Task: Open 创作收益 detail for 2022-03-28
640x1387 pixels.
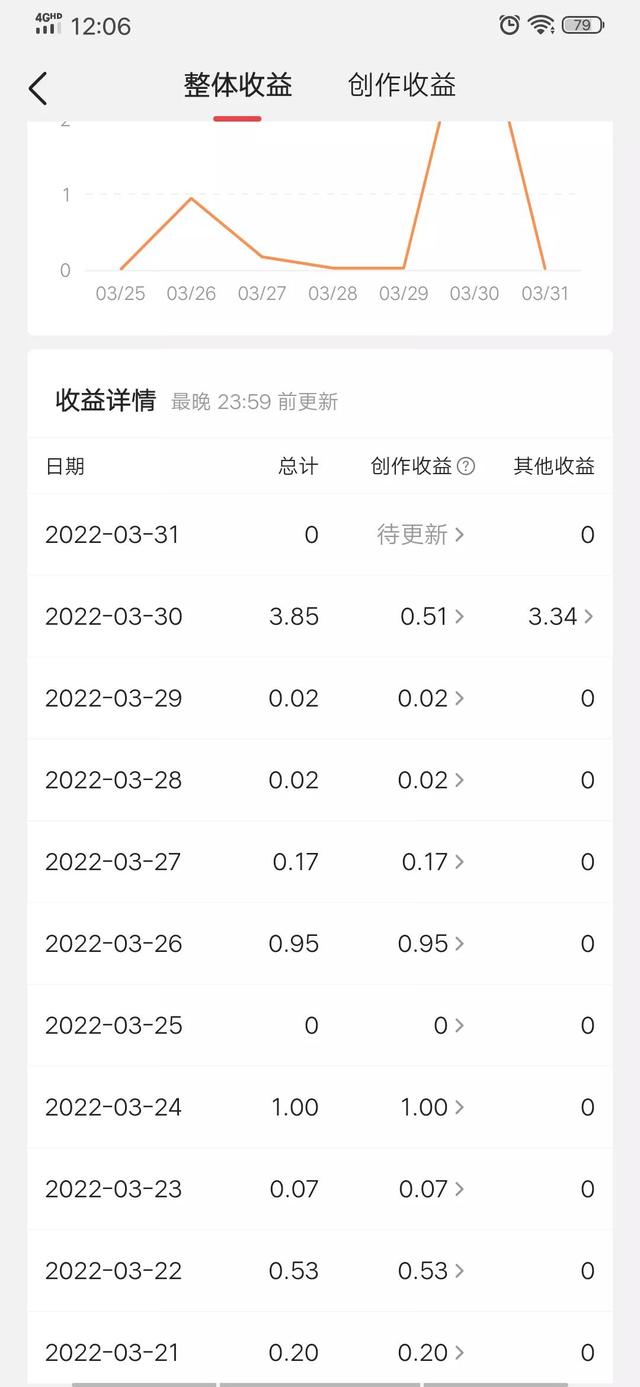Action: click(x=431, y=780)
